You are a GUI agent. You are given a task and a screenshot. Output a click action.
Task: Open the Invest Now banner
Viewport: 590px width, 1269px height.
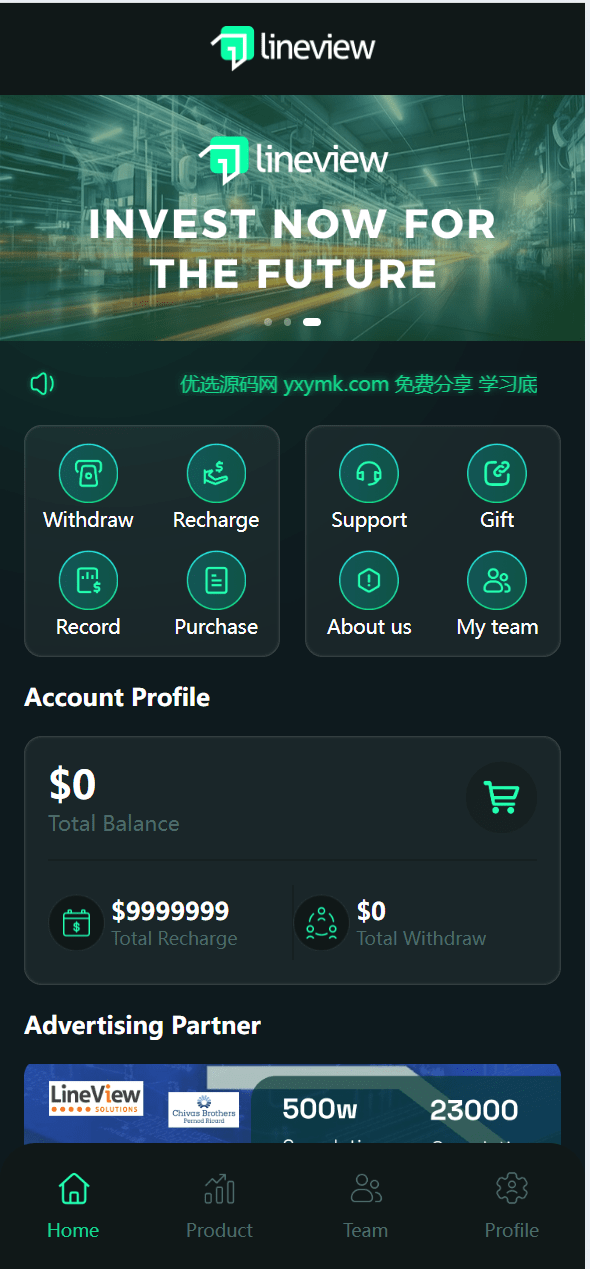click(x=292, y=218)
